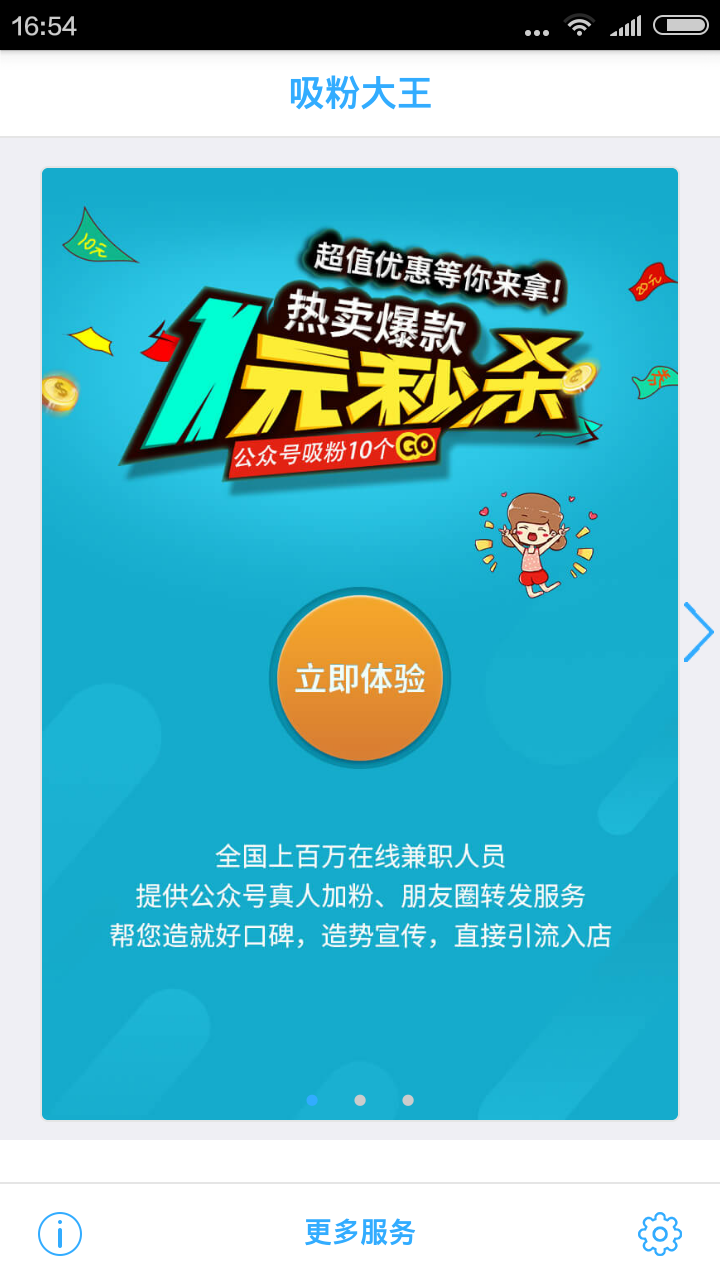
Task: Jump to the third page indicator dot
Action: click(408, 1100)
